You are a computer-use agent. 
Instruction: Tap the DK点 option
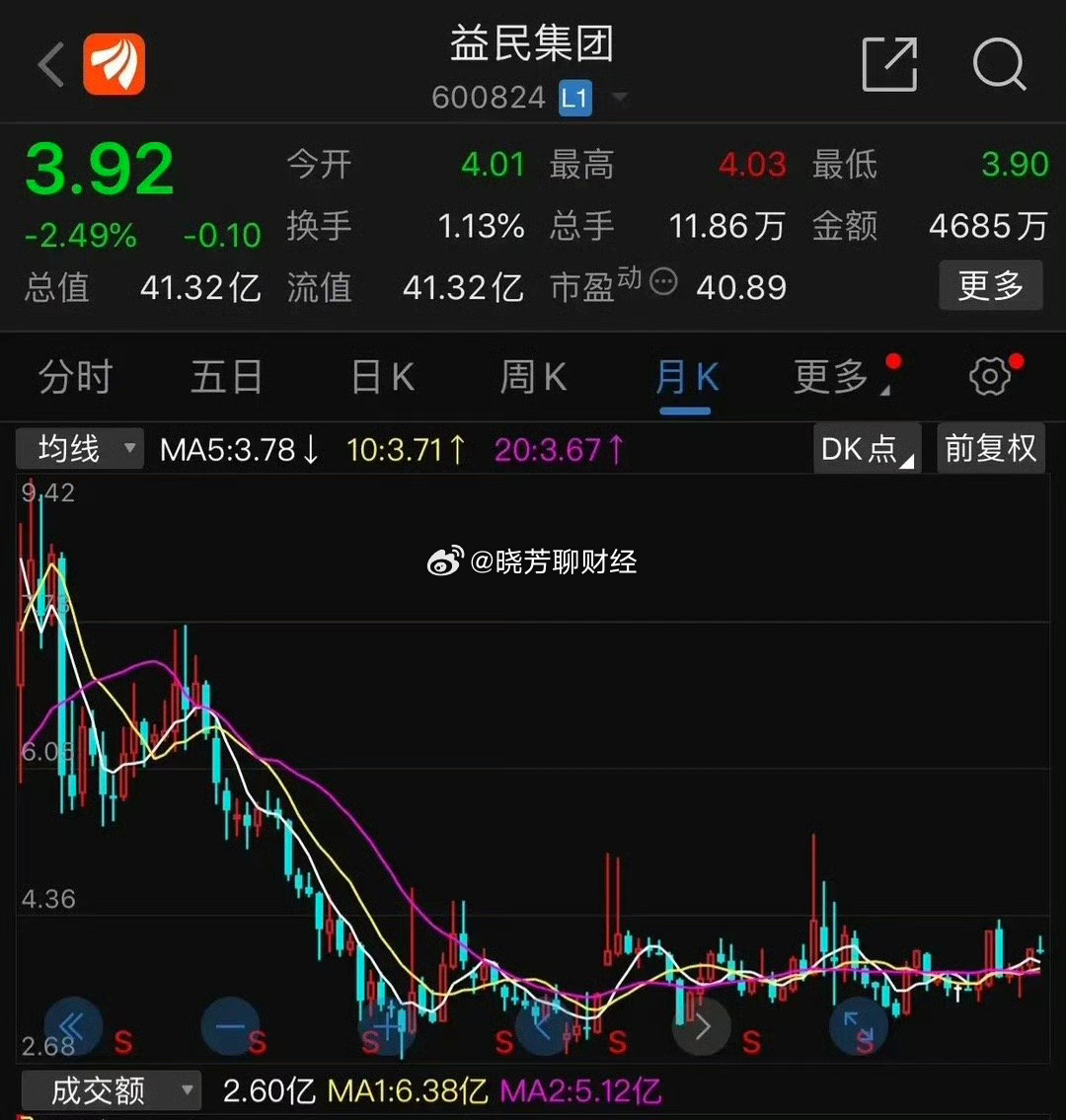867,450
